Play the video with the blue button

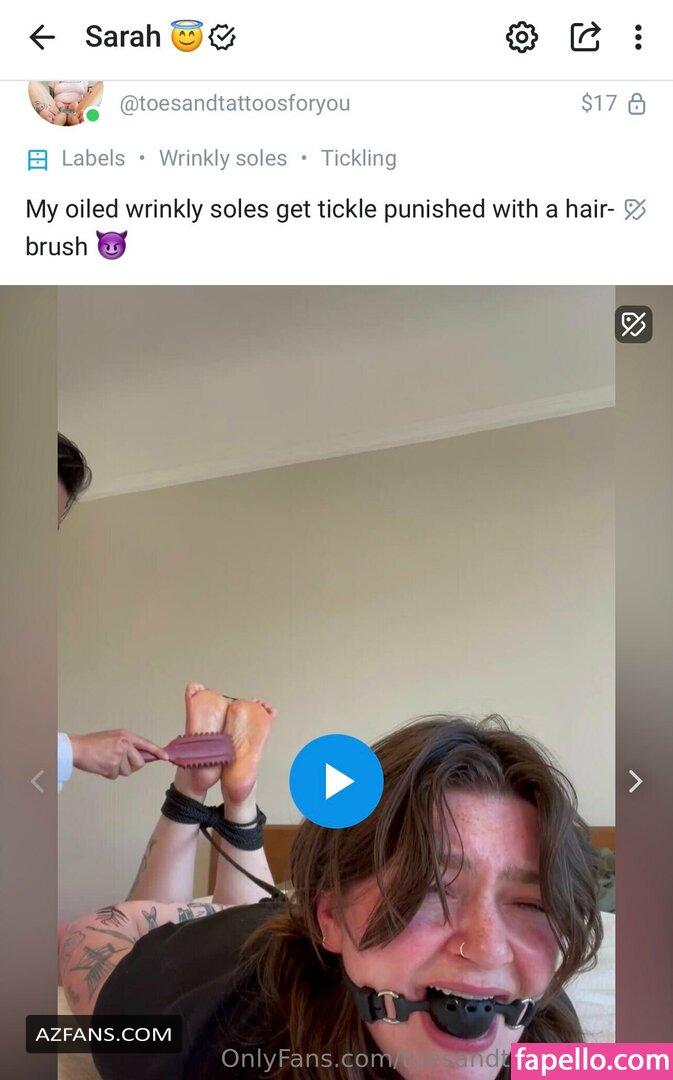click(x=336, y=781)
